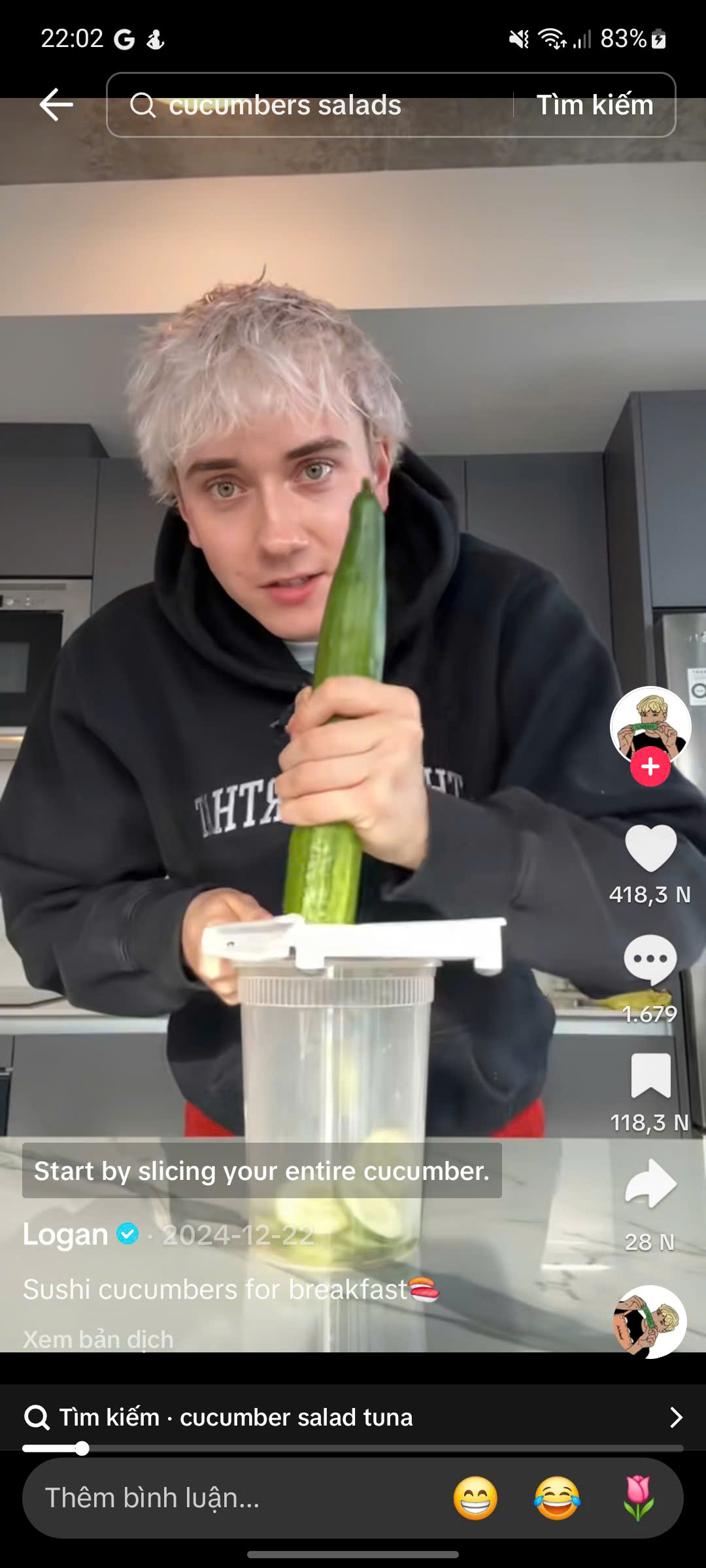Insert the tears of joy emoji
Screen dimensions: 706x1568
[x=557, y=1497]
